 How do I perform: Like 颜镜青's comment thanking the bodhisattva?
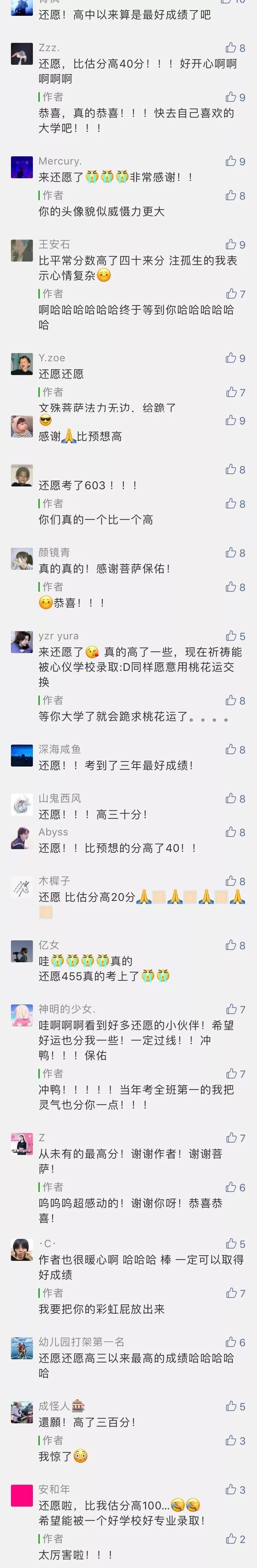coord(231,552)
